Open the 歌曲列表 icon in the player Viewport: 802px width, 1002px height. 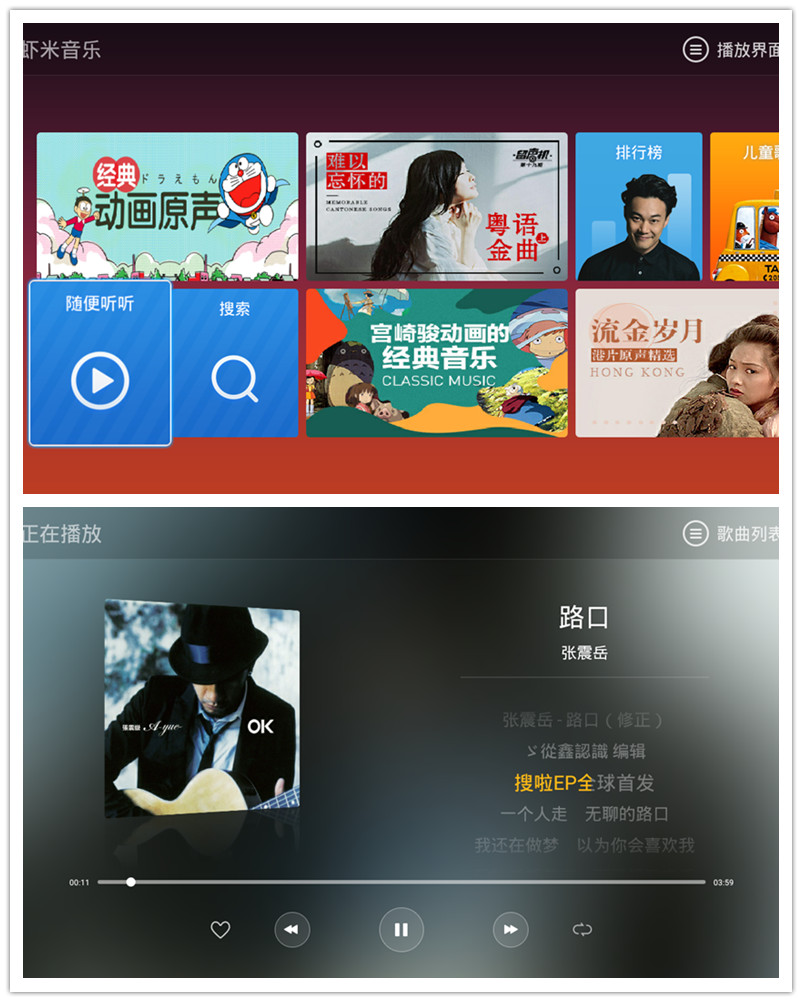(695, 534)
